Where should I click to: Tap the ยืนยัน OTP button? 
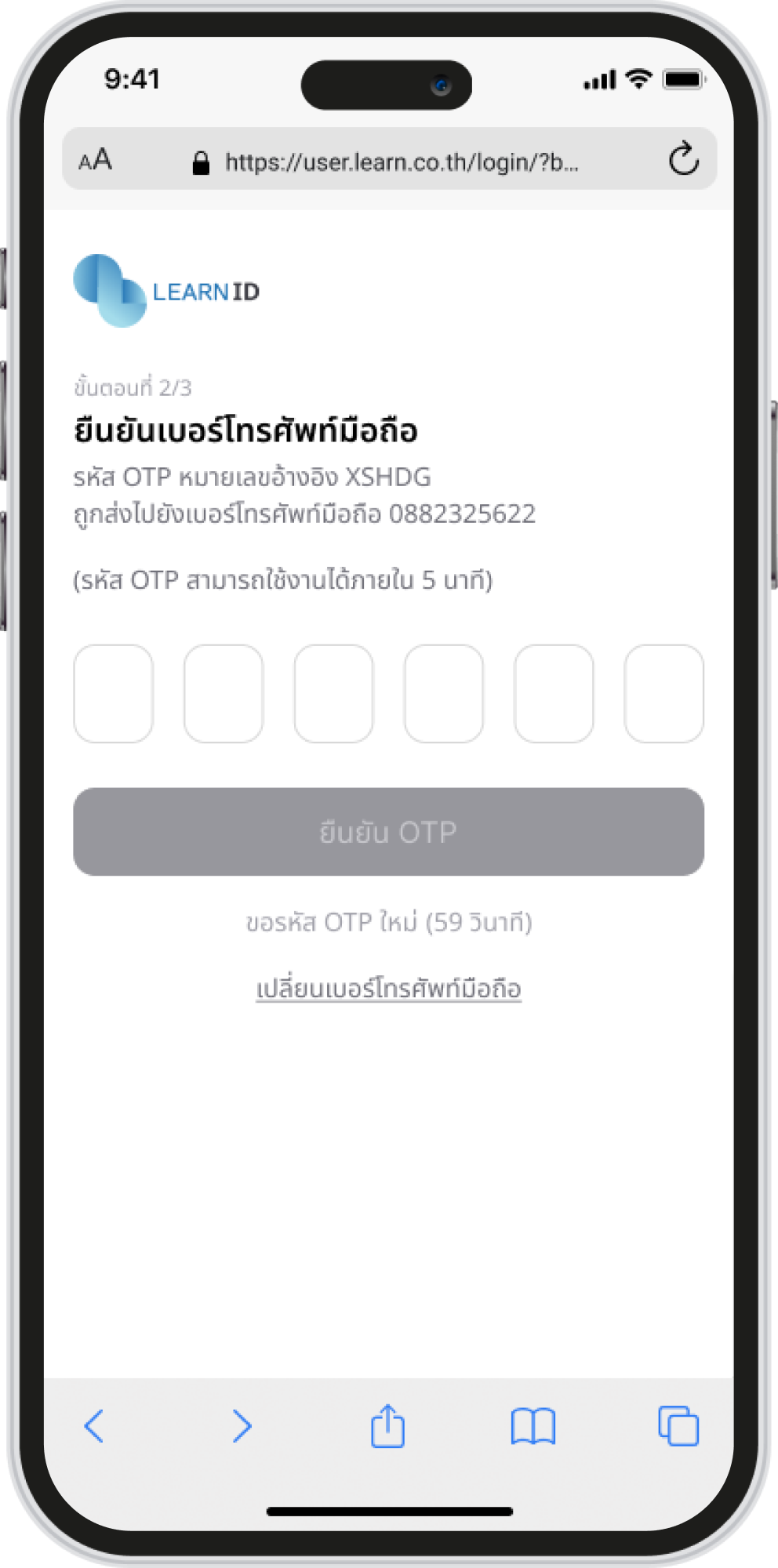click(388, 832)
